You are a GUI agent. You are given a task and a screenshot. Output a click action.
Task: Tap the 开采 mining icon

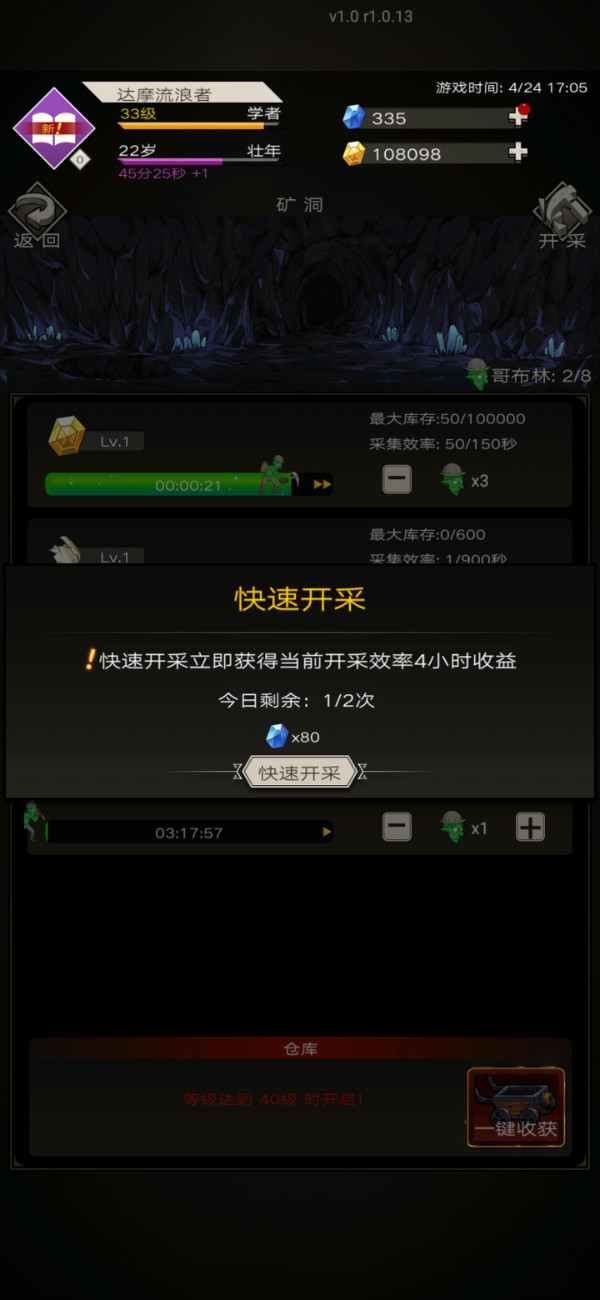point(562,217)
